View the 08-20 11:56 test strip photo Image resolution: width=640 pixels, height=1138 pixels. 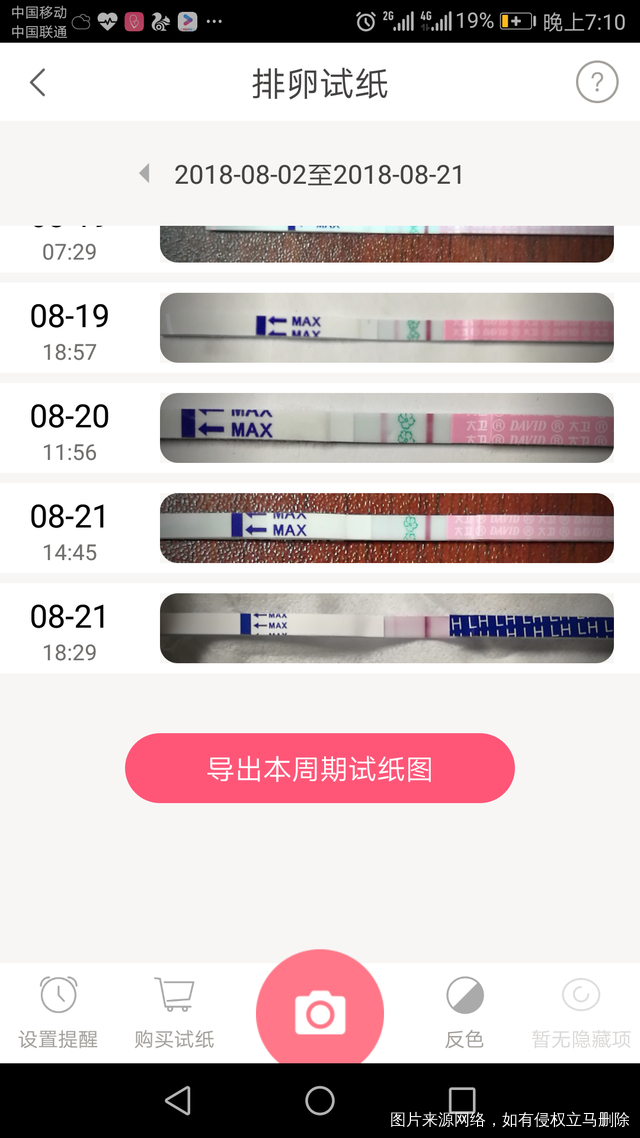386,428
